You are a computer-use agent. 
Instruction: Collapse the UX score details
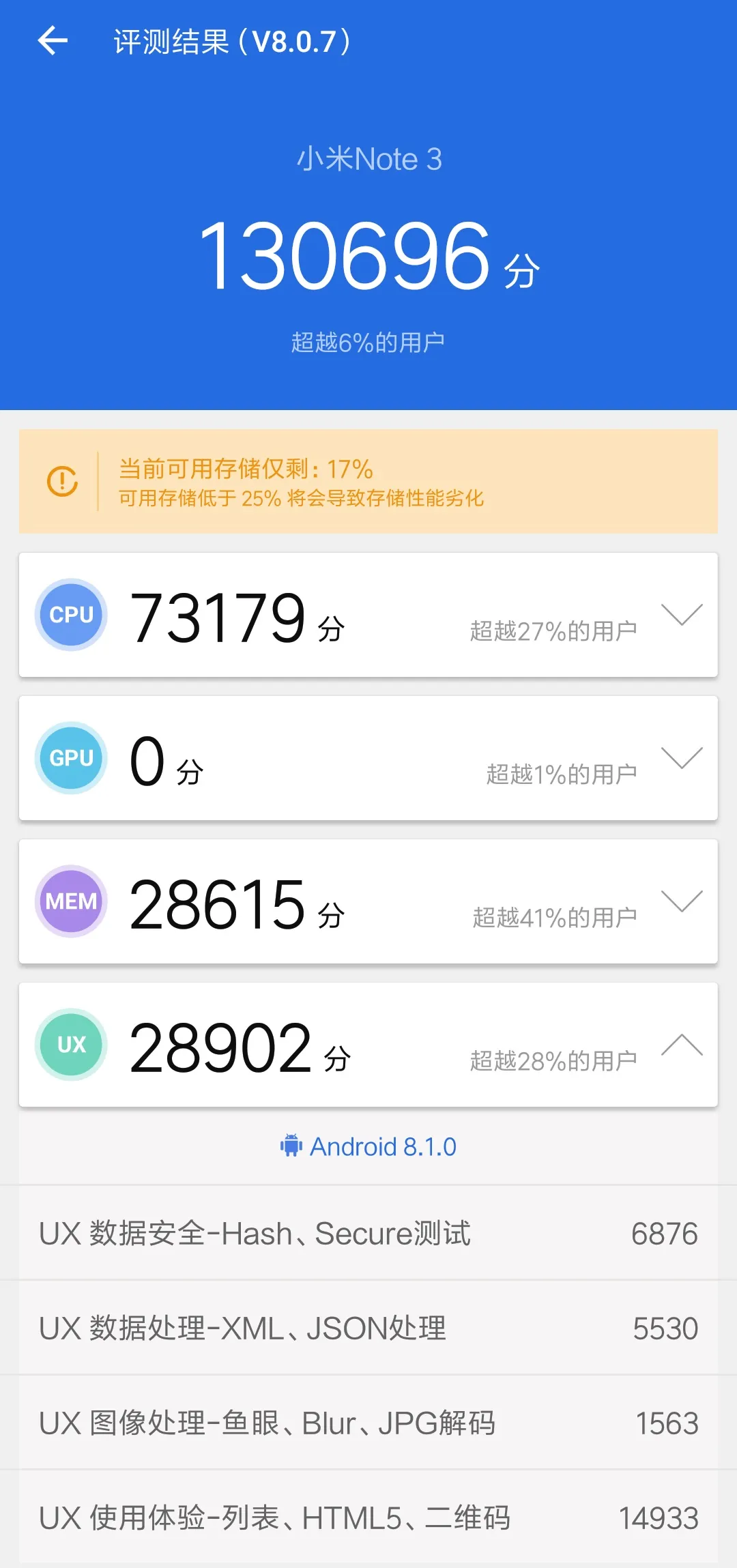click(681, 1045)
